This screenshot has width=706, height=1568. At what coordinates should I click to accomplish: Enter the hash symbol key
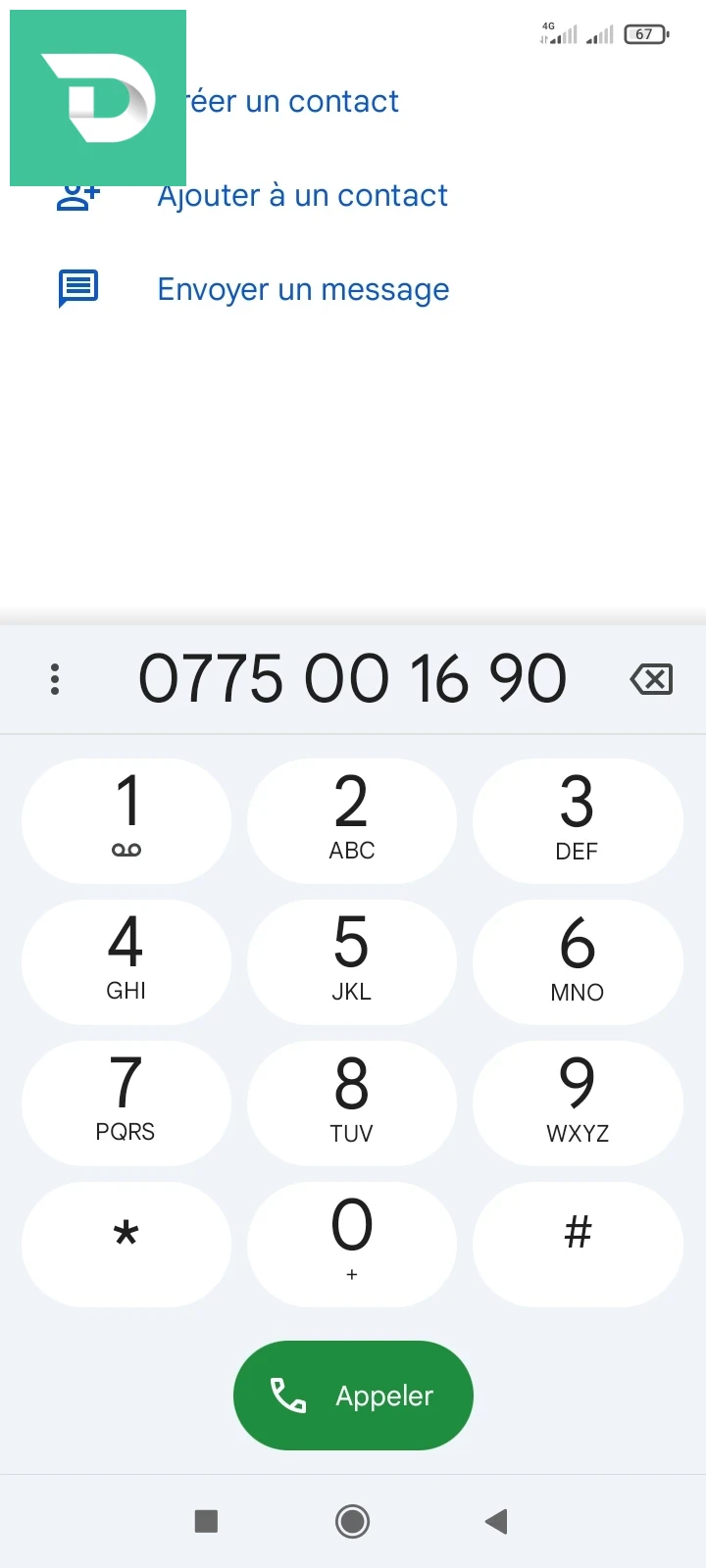(x=578, y=1244)
